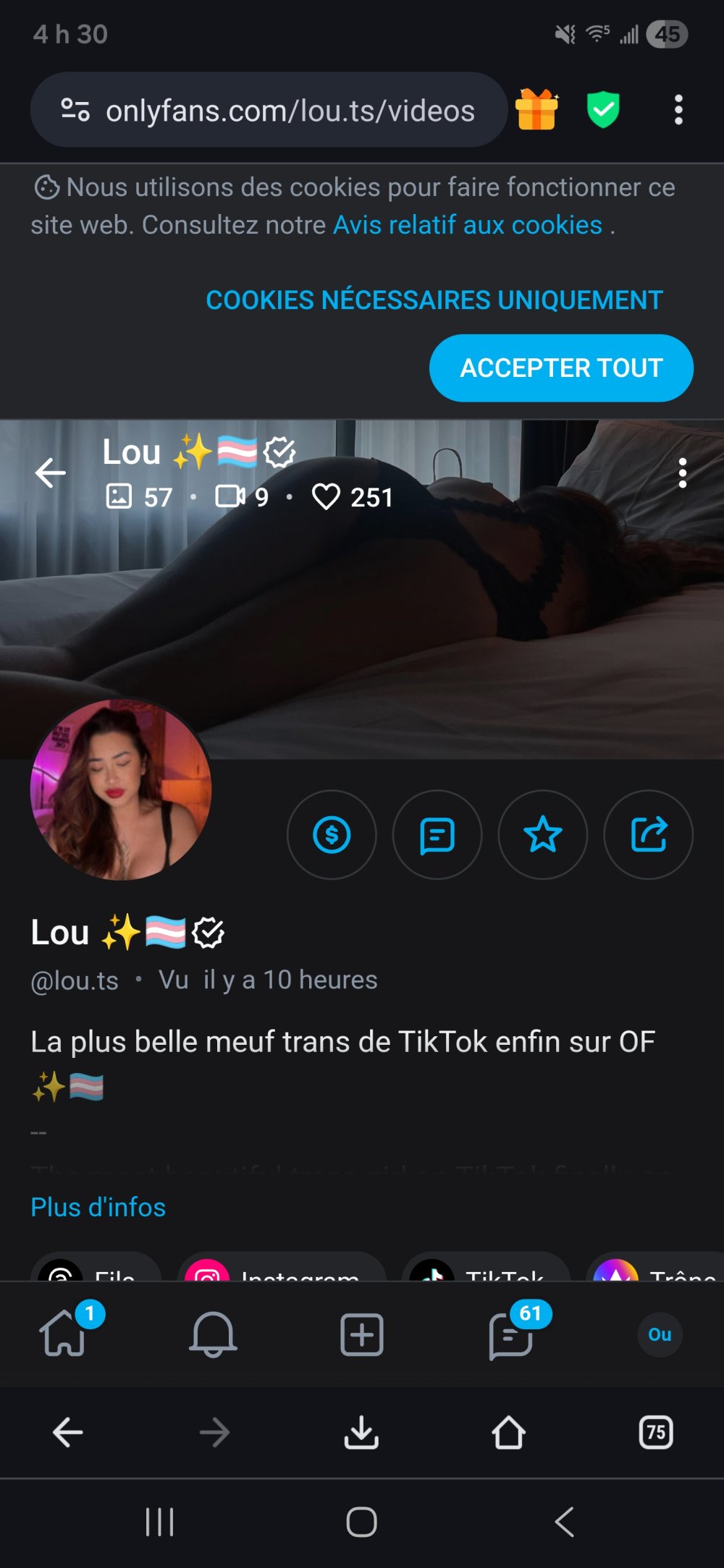Message the creator via the chat icon
The height and width of the screenshot is (1568, 724).
[437, 834]
